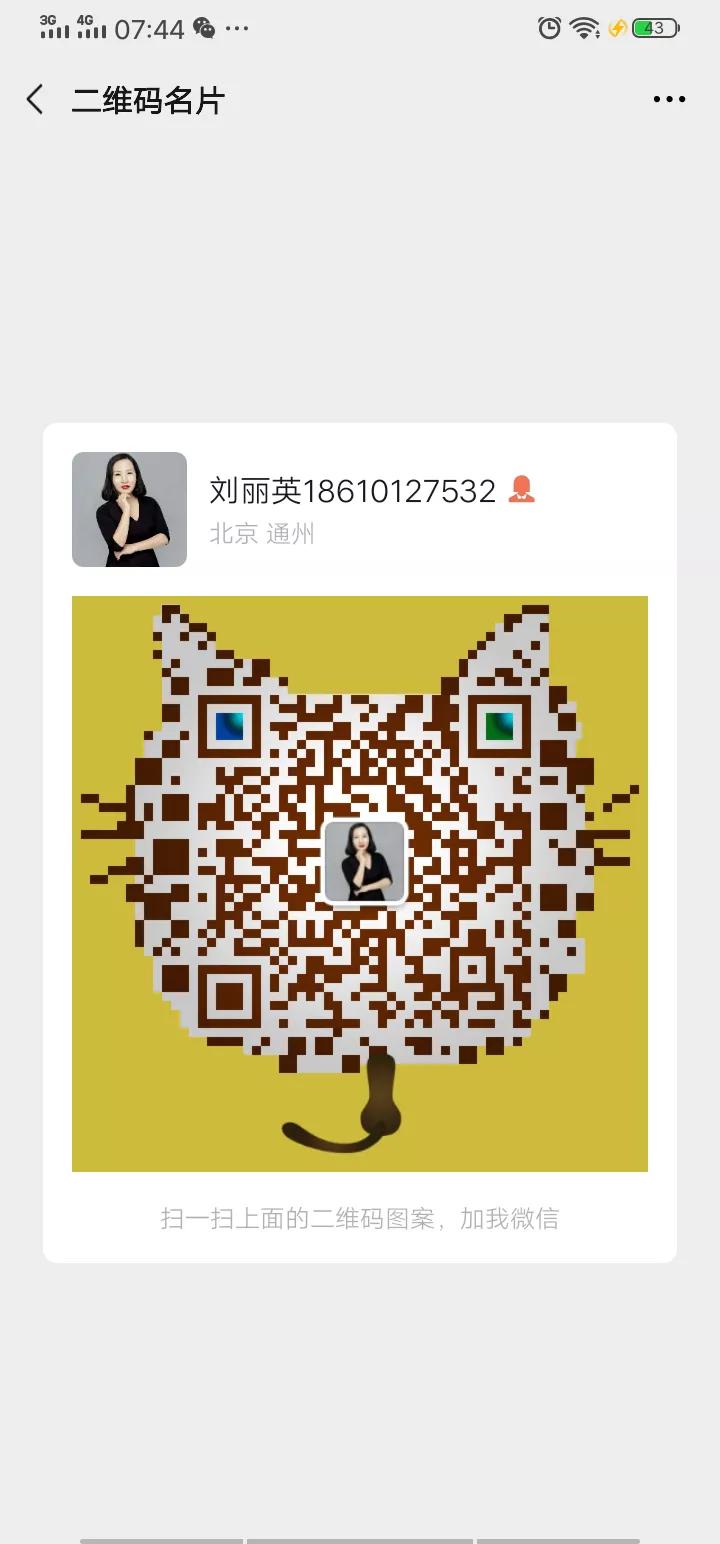
Task: Tap the caption 扫一扫上面的二维码图案
Action: [360, 1218]
